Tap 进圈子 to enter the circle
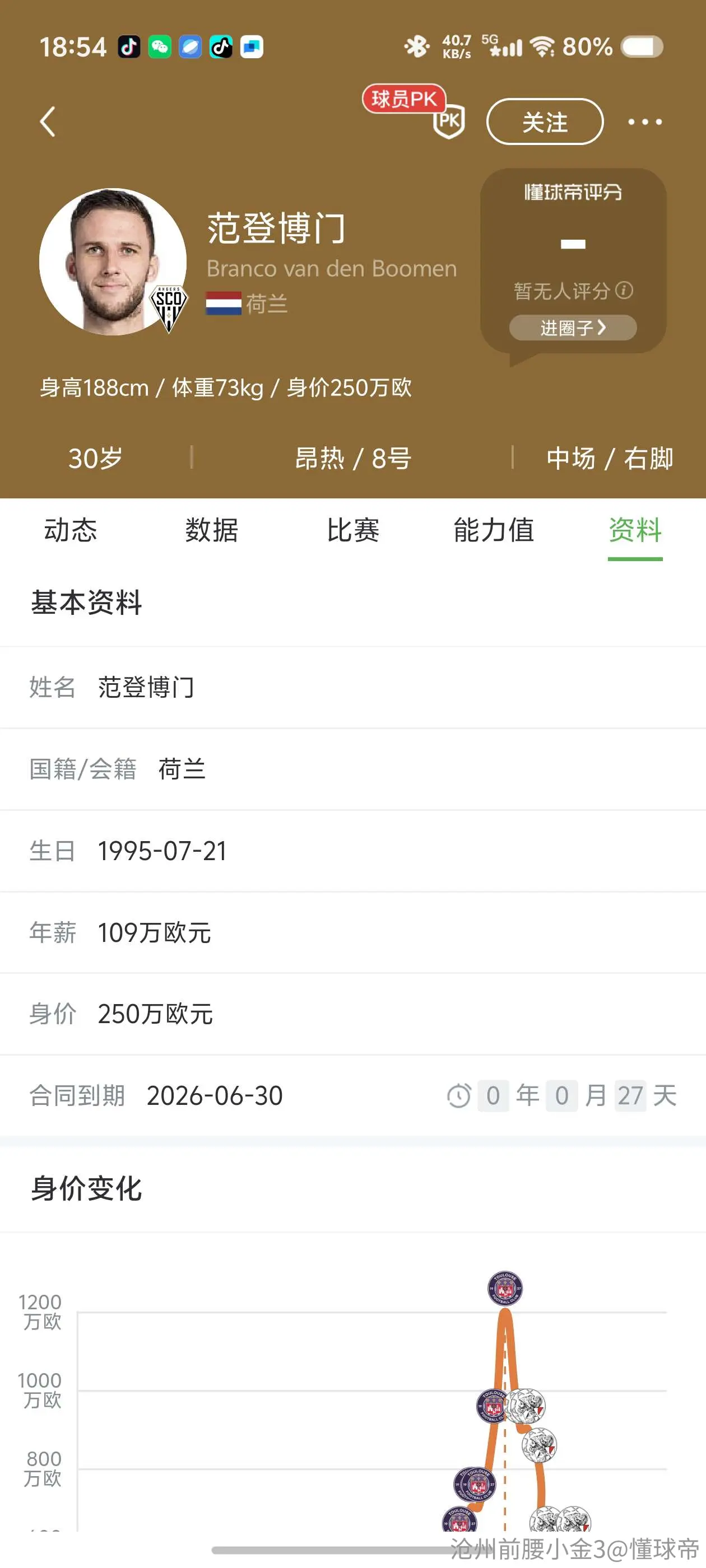Image resolution: width=706 pixels, height=1568 pixels. click(573, 328)
